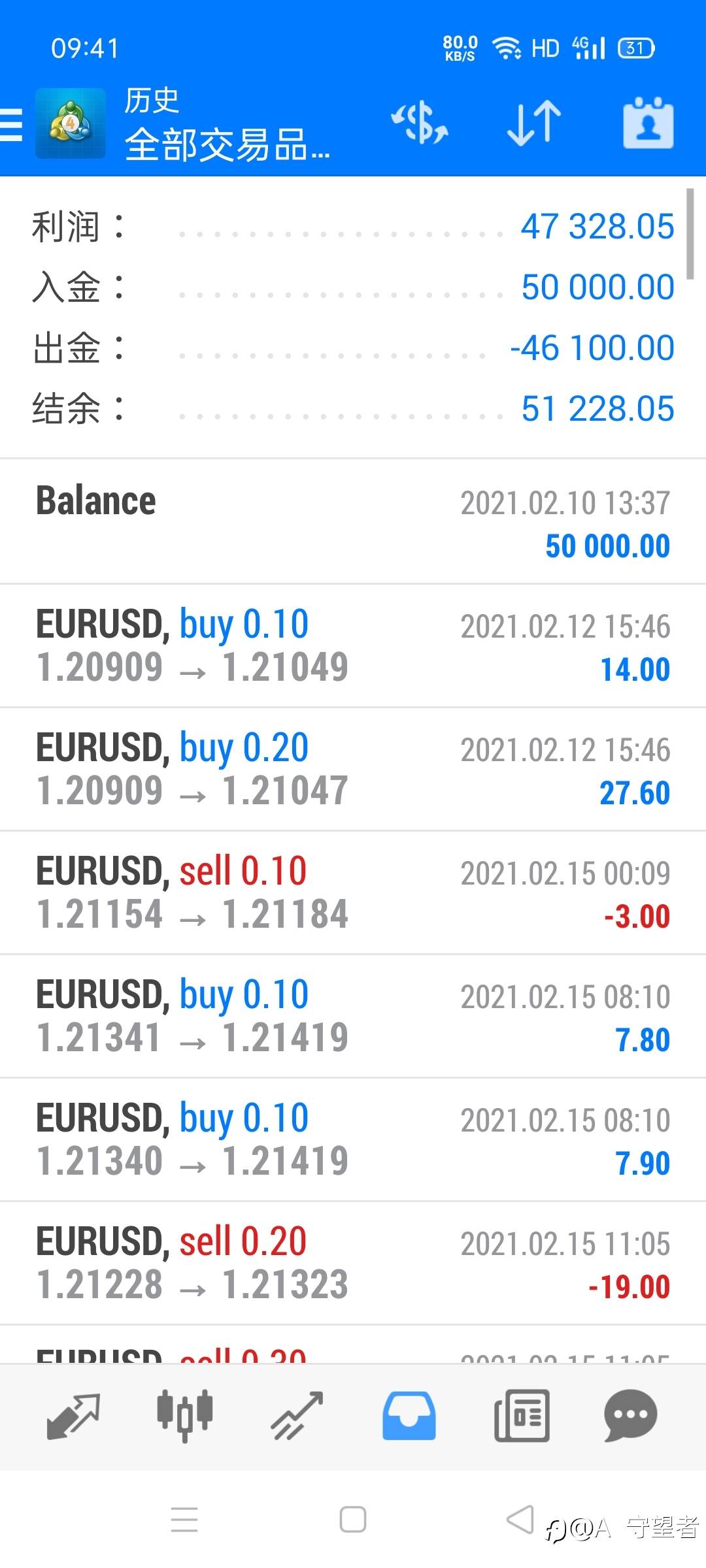Expand EURUSD buy 0.20 trade with 27.60 profit
This screenshot has width=706, height=1568.
coord(353,769)
